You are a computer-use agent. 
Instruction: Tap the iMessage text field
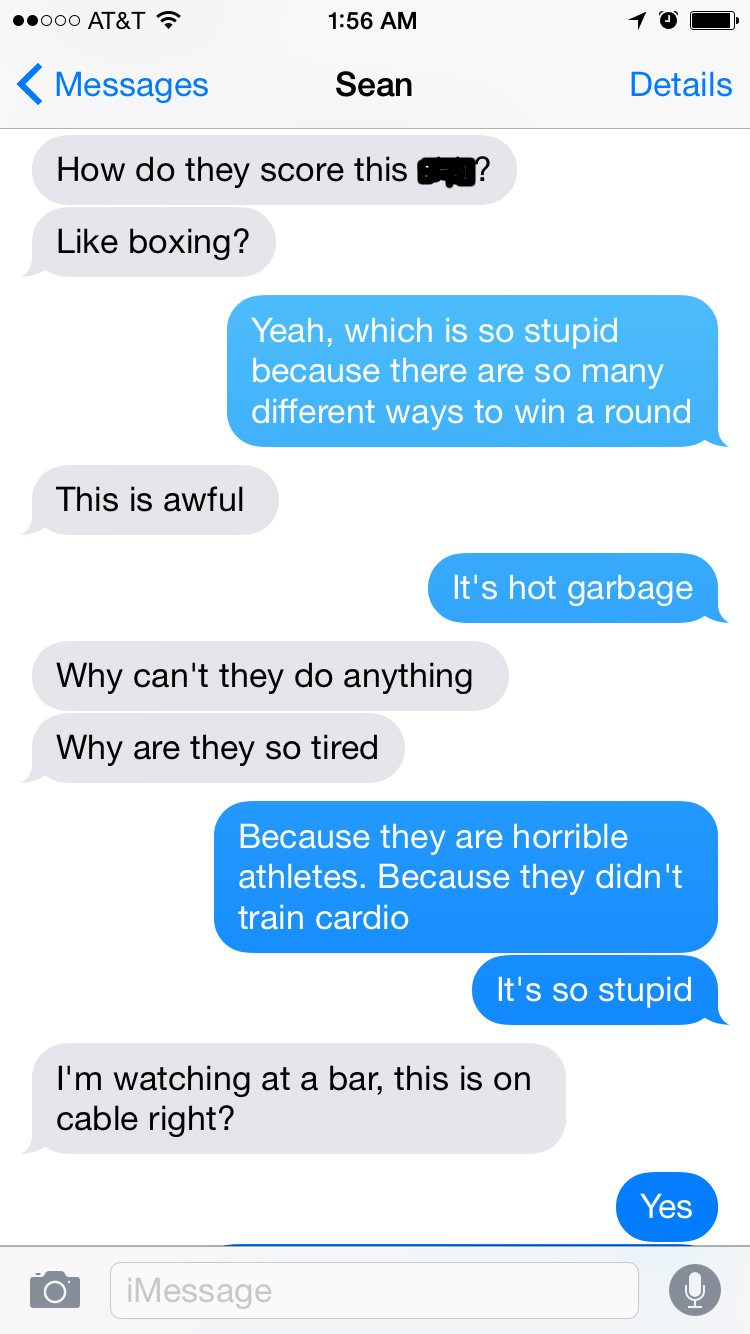[x=374, y=1290]
